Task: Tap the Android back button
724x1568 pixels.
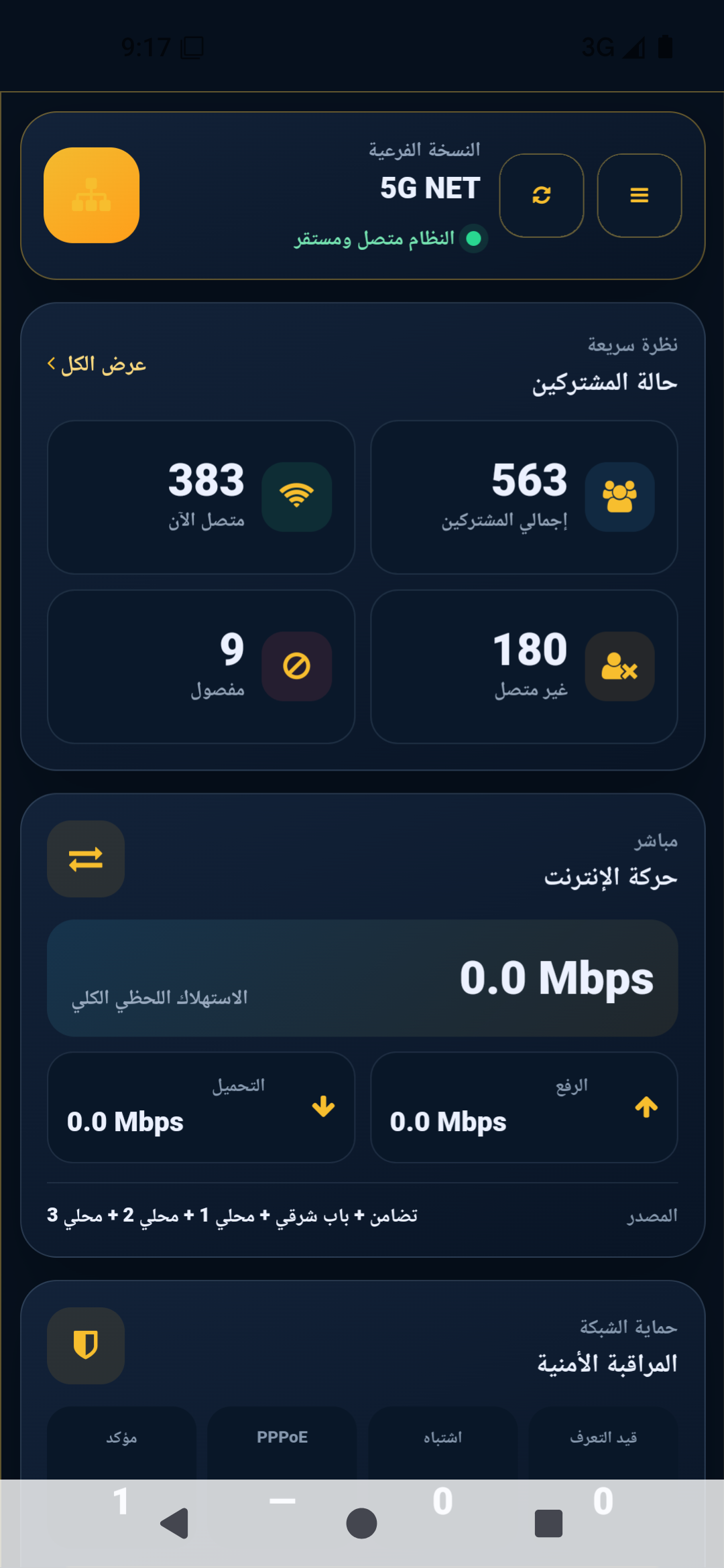Action: point(175,1523)
